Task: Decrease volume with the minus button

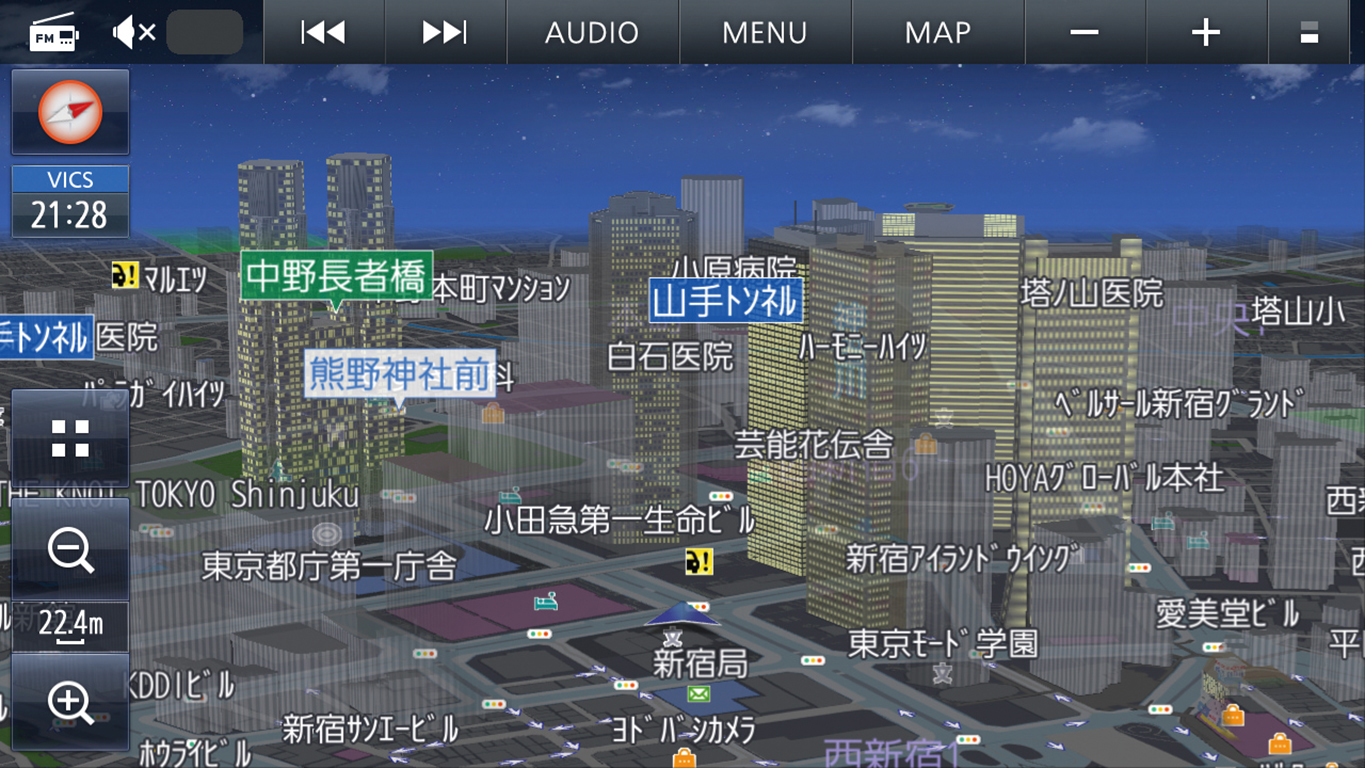Action: (1085, 33)
